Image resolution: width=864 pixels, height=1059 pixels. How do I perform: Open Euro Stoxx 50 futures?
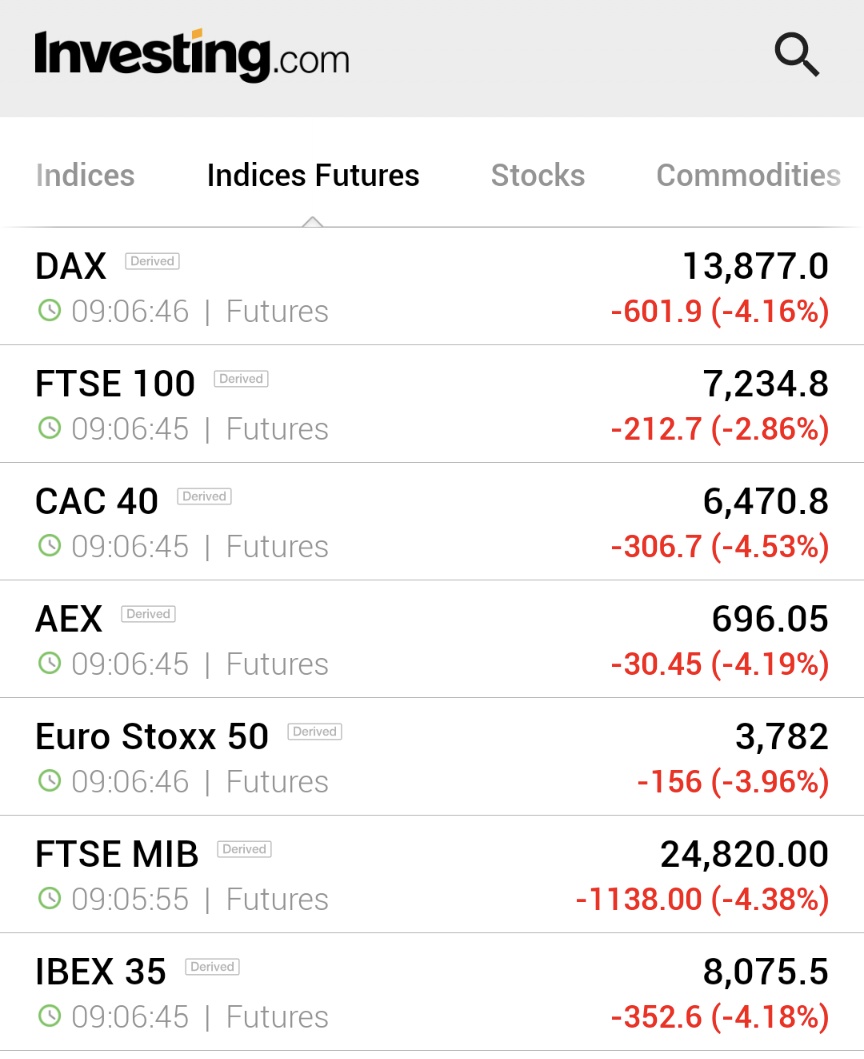coord(432,757)
